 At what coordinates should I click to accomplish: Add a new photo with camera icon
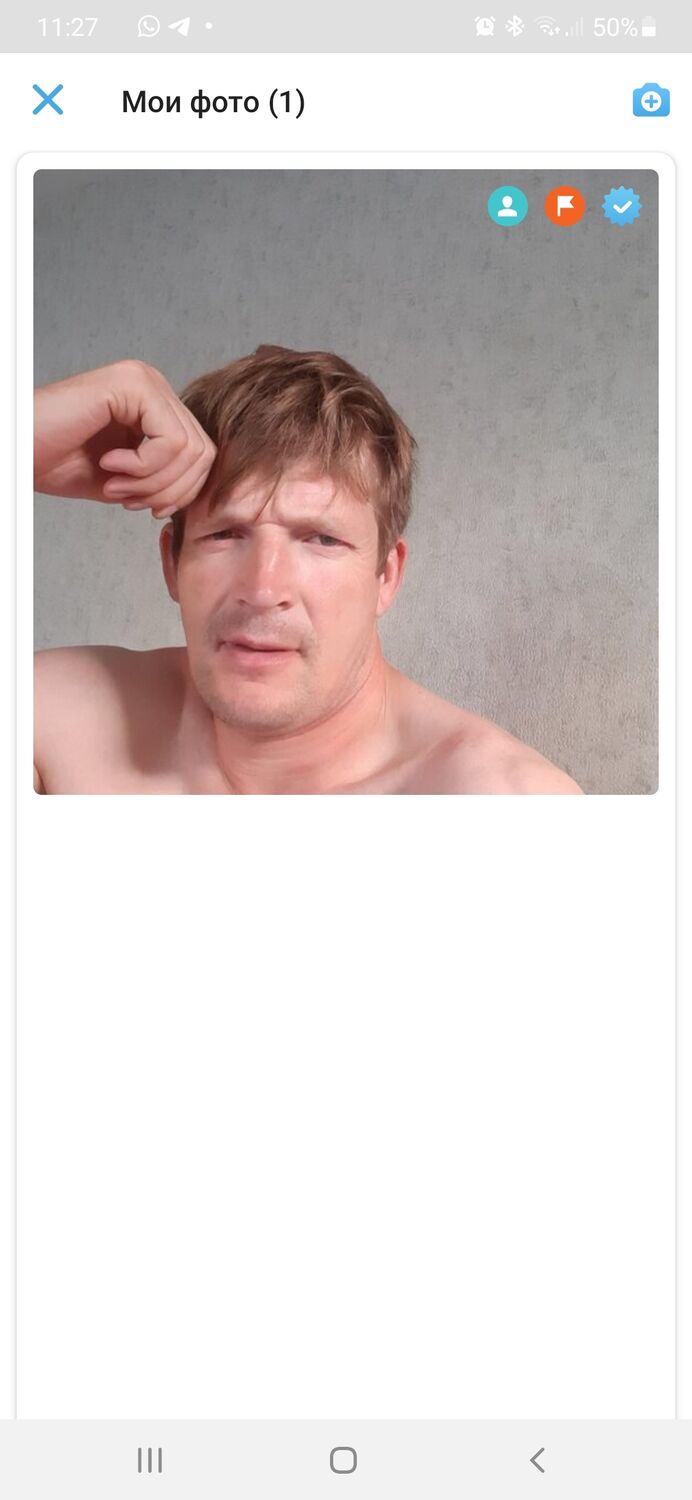pos(650,100)
